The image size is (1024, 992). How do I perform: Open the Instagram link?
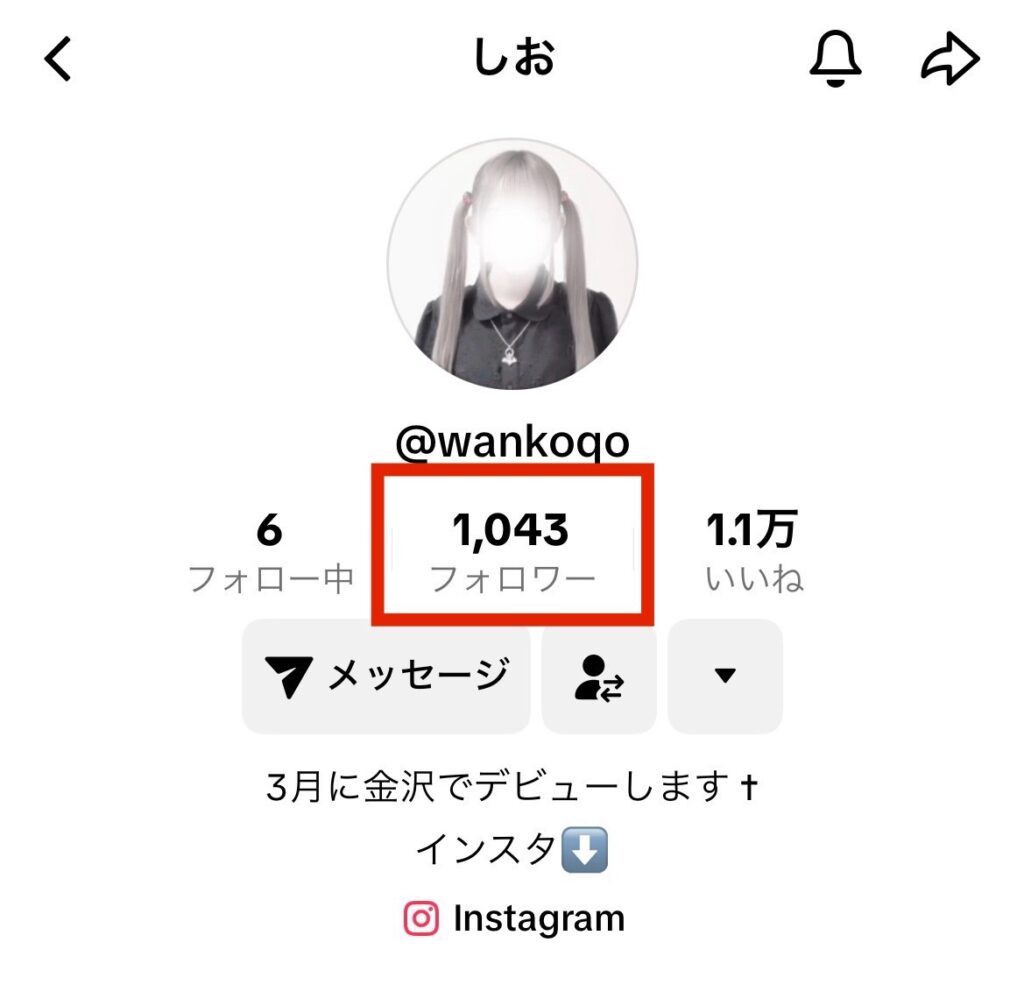514,918
